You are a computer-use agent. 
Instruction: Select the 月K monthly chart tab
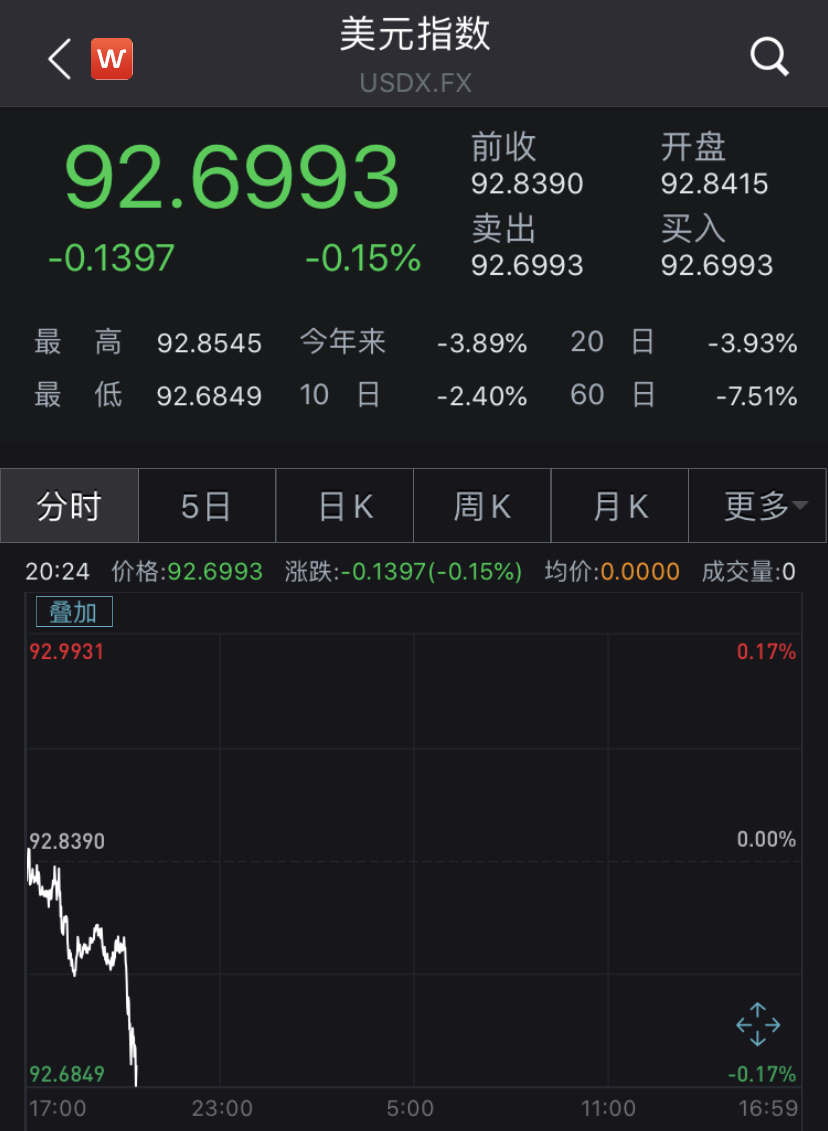pos(619,505)
